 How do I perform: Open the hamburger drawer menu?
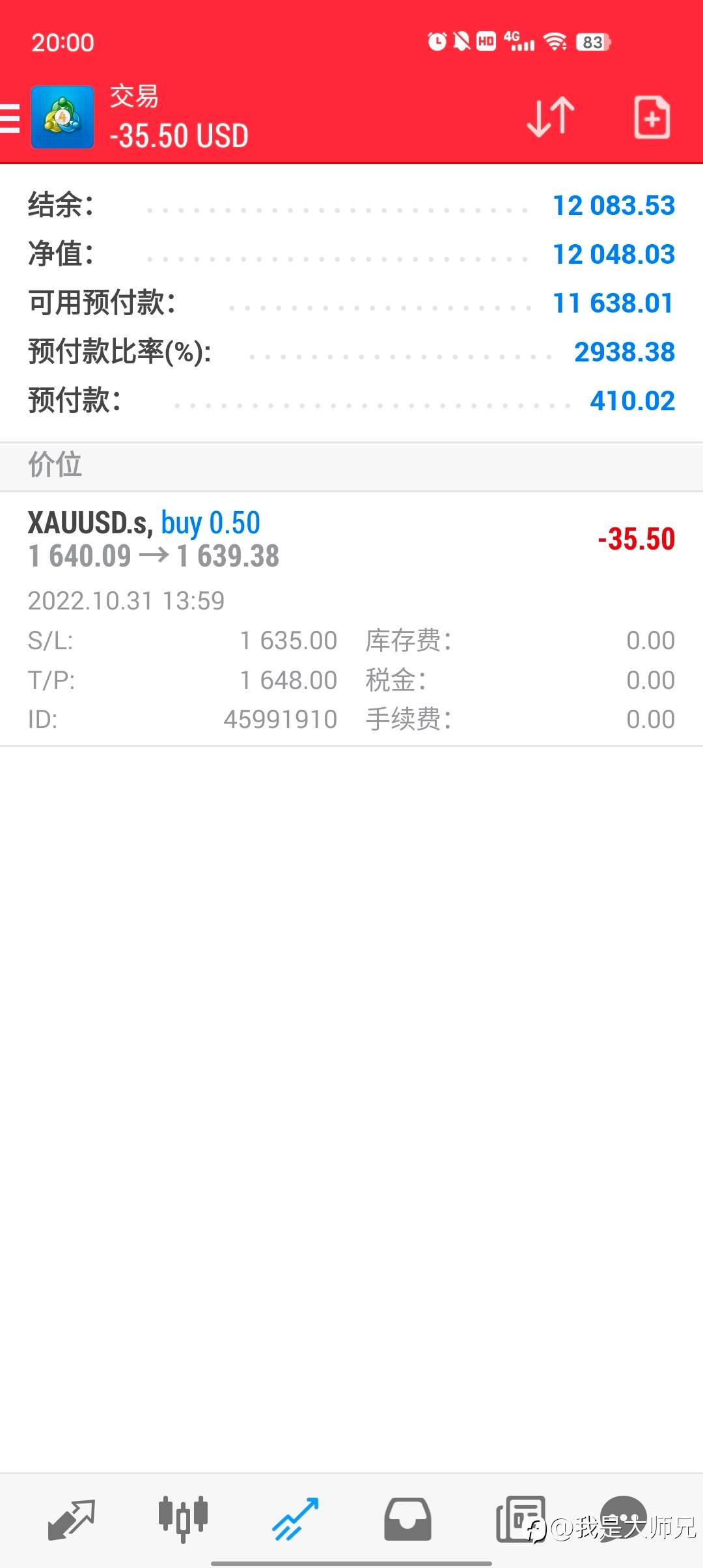pos(9,119)
